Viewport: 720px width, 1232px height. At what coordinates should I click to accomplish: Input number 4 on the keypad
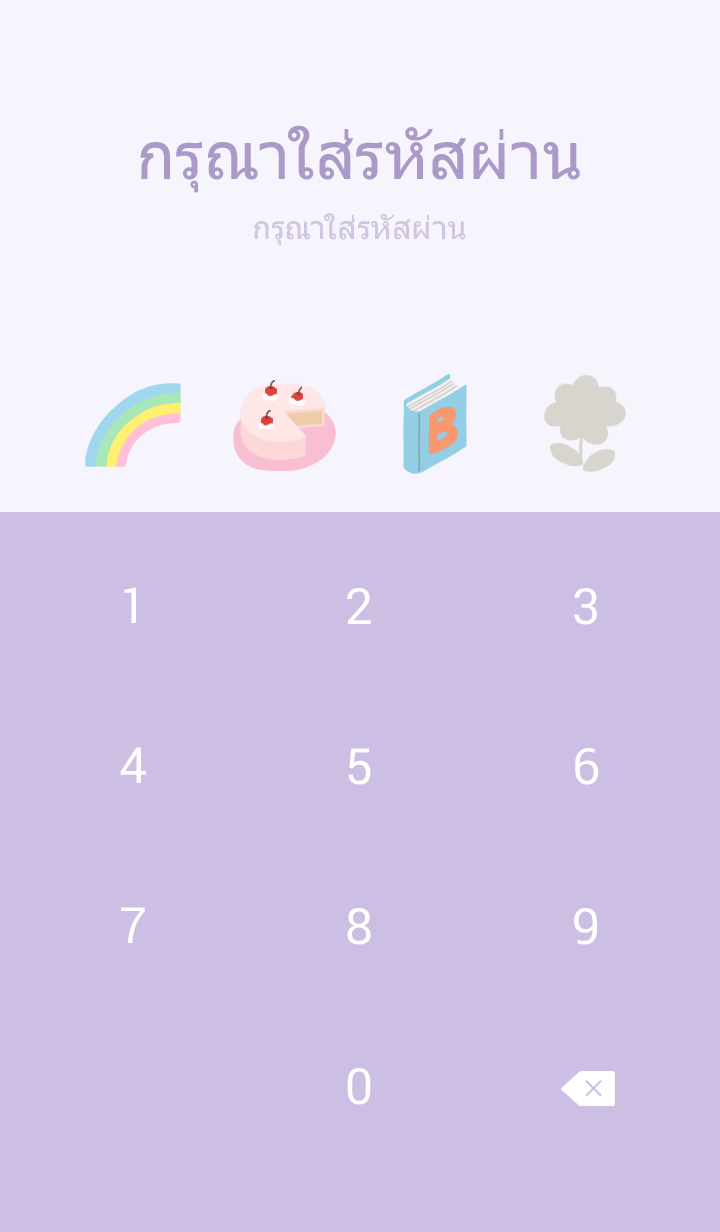click(132, 767)
